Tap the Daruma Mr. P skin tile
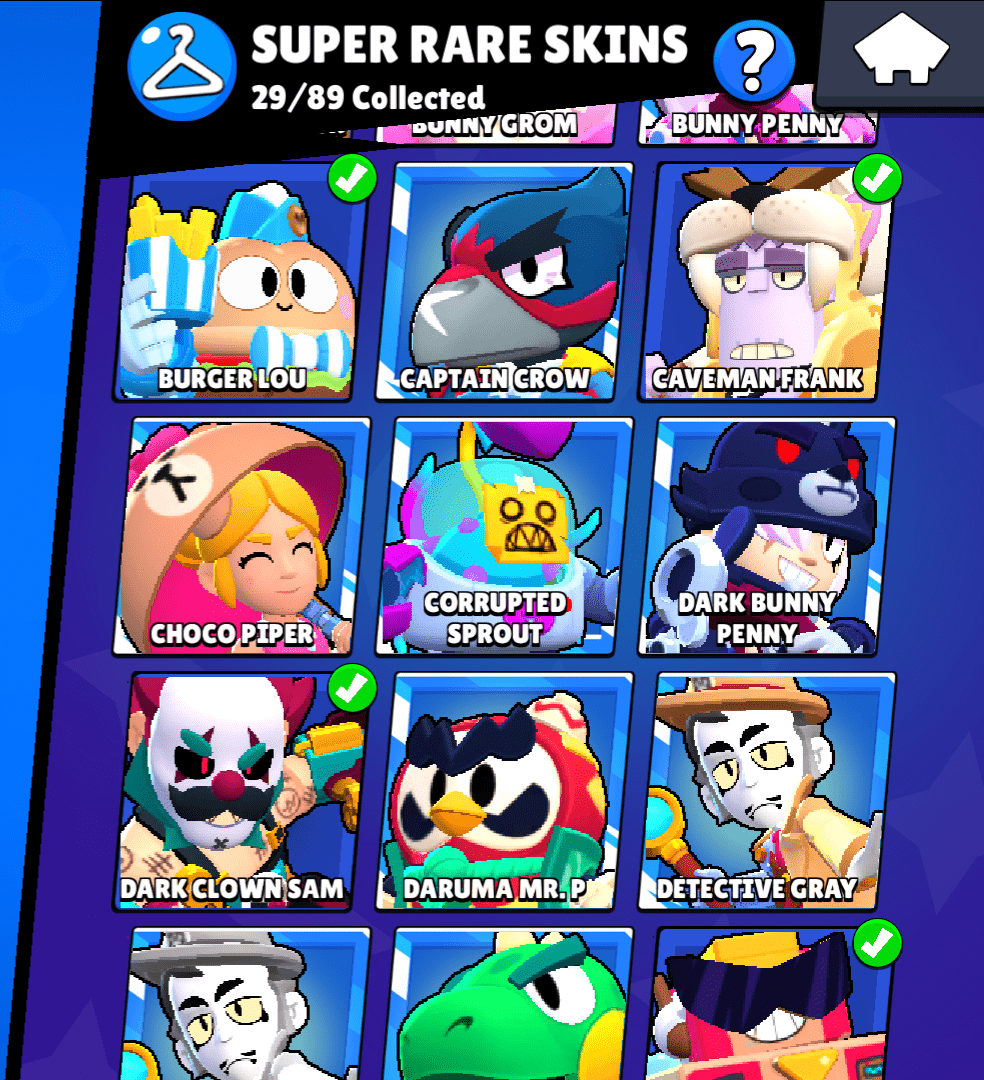The height and width of the screenshot is (1080, 984). point(505,792)
